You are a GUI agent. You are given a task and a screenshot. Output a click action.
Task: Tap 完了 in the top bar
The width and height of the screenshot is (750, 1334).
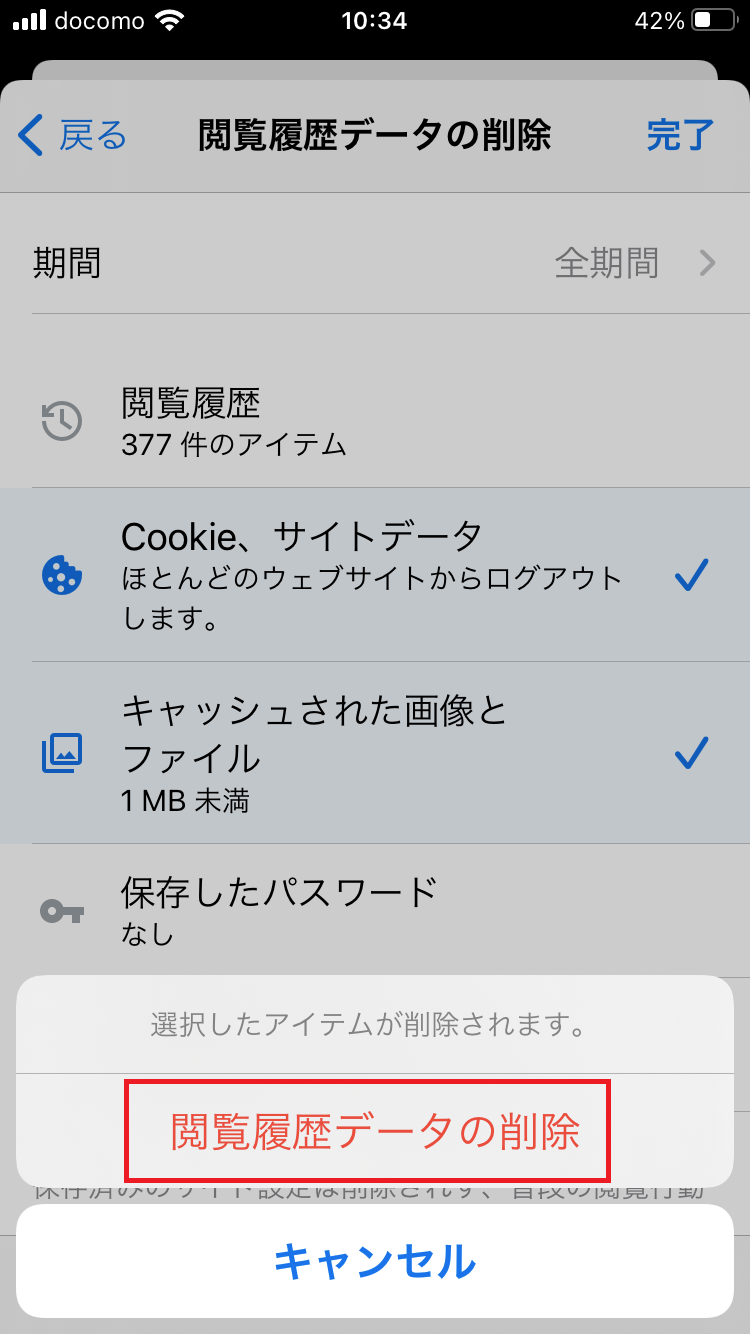tap(680, 135)
